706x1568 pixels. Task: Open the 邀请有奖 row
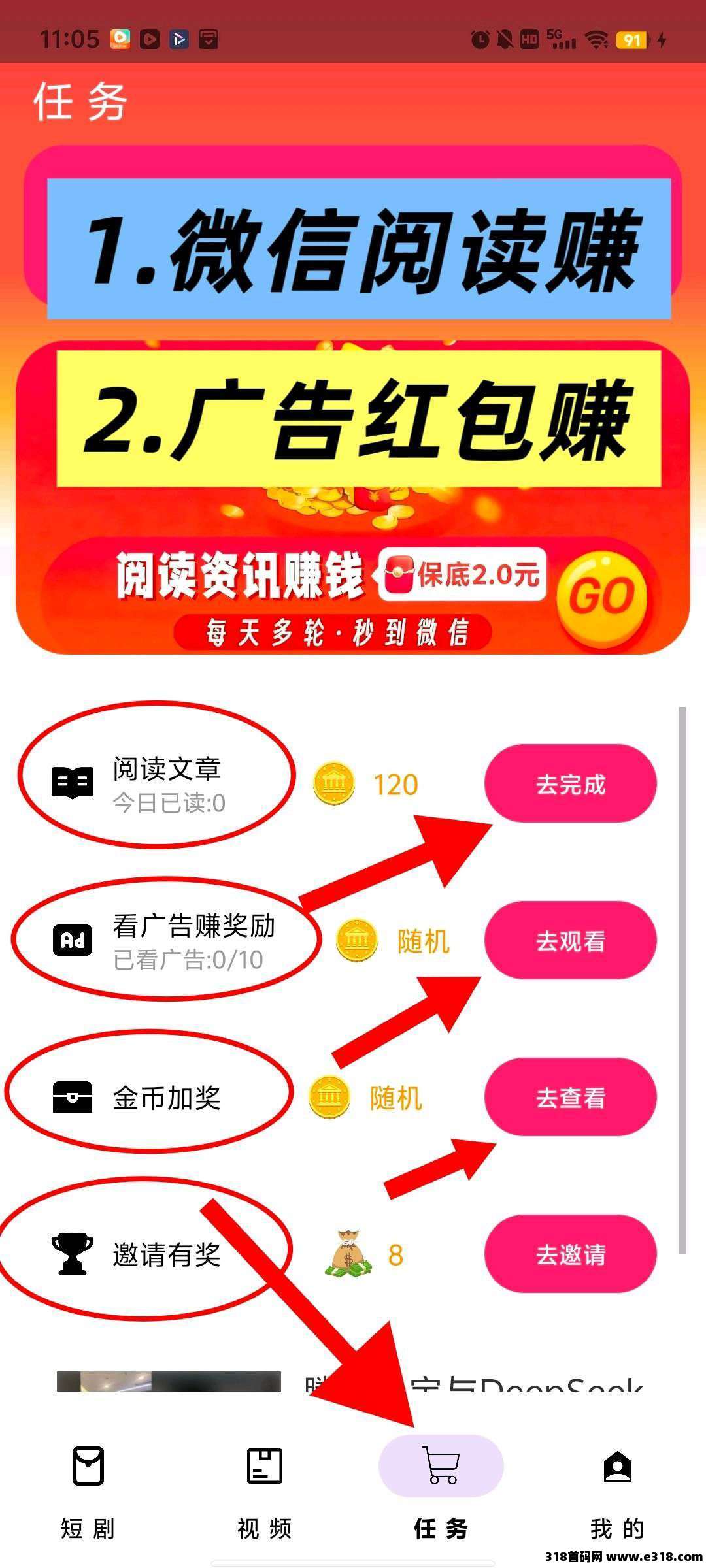coord(167,1254)
